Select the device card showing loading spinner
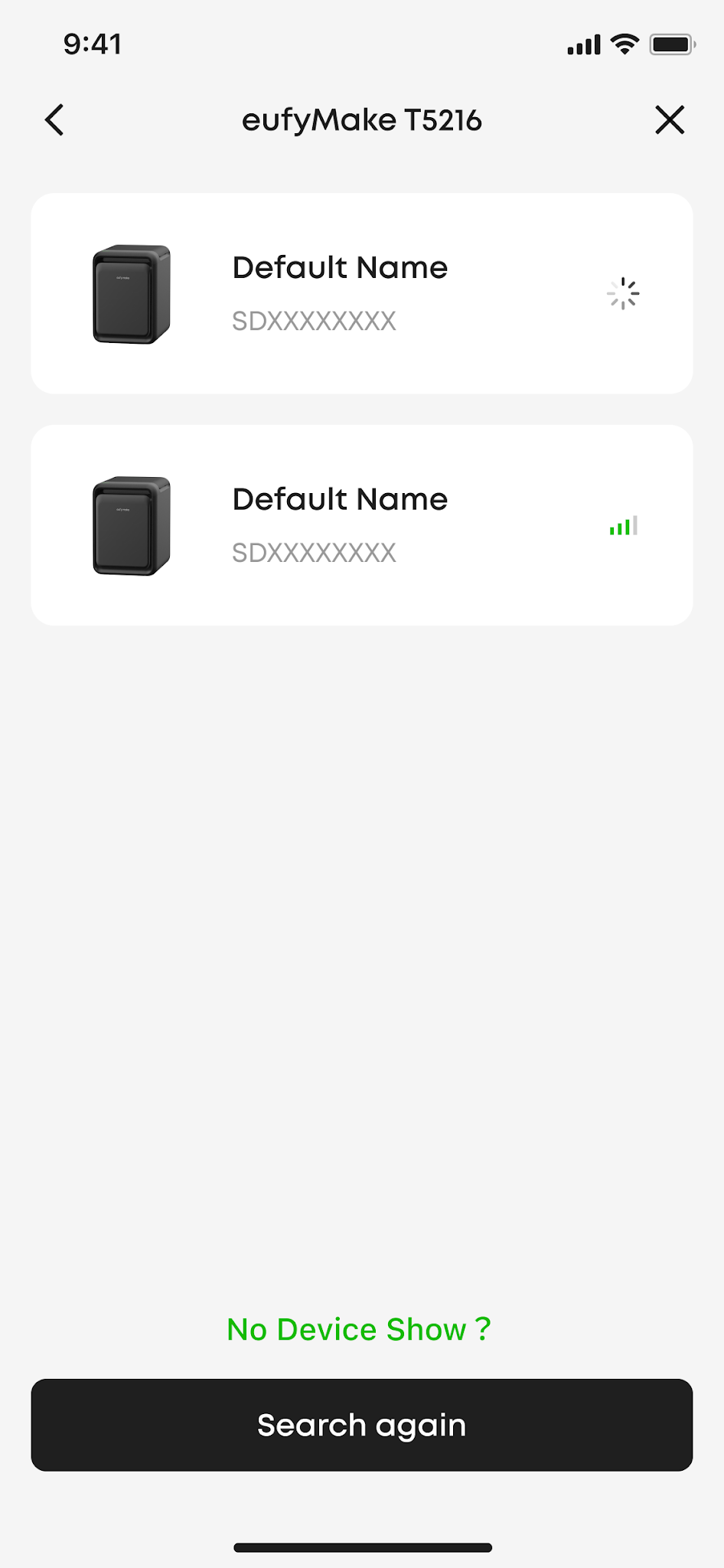 tap(362, 293)
